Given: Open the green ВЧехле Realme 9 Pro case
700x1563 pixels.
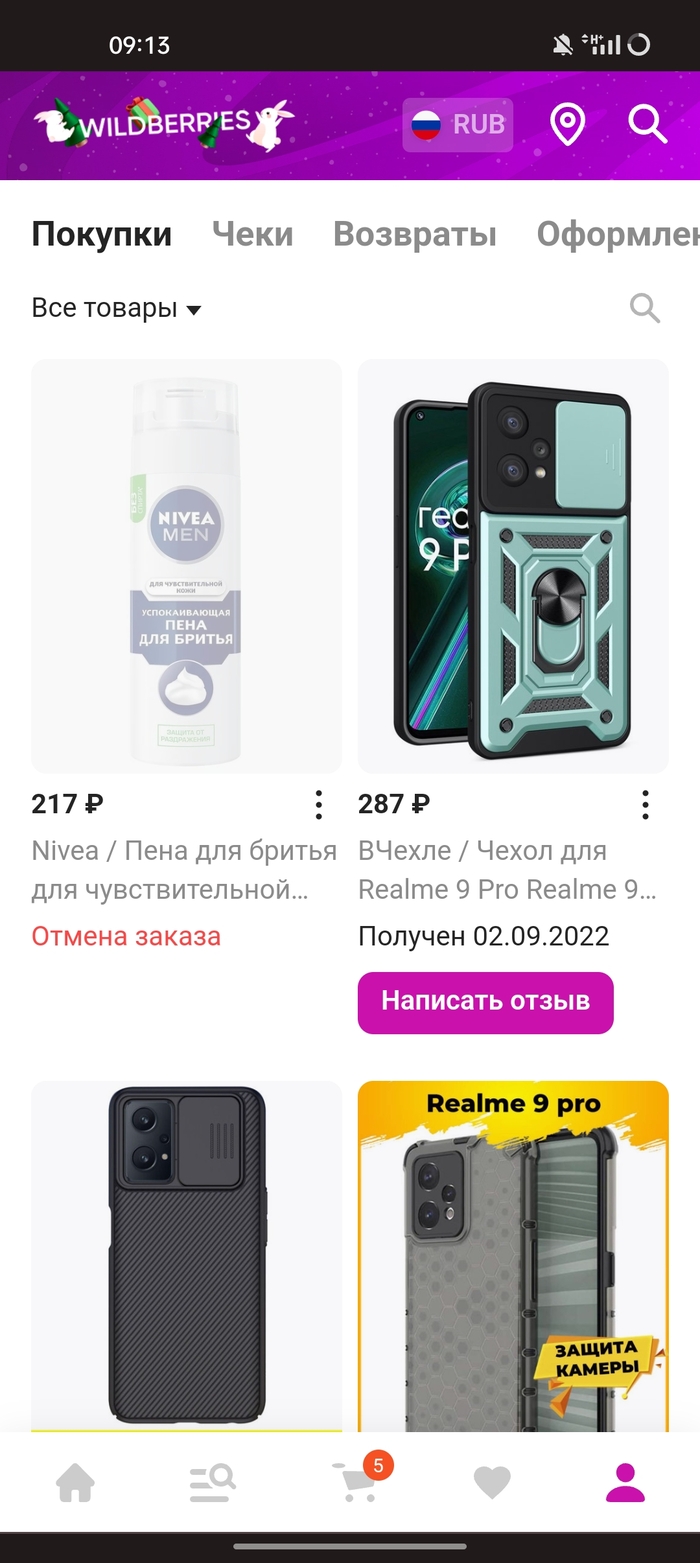Looking at the screenshot, I should coord(513,566).
